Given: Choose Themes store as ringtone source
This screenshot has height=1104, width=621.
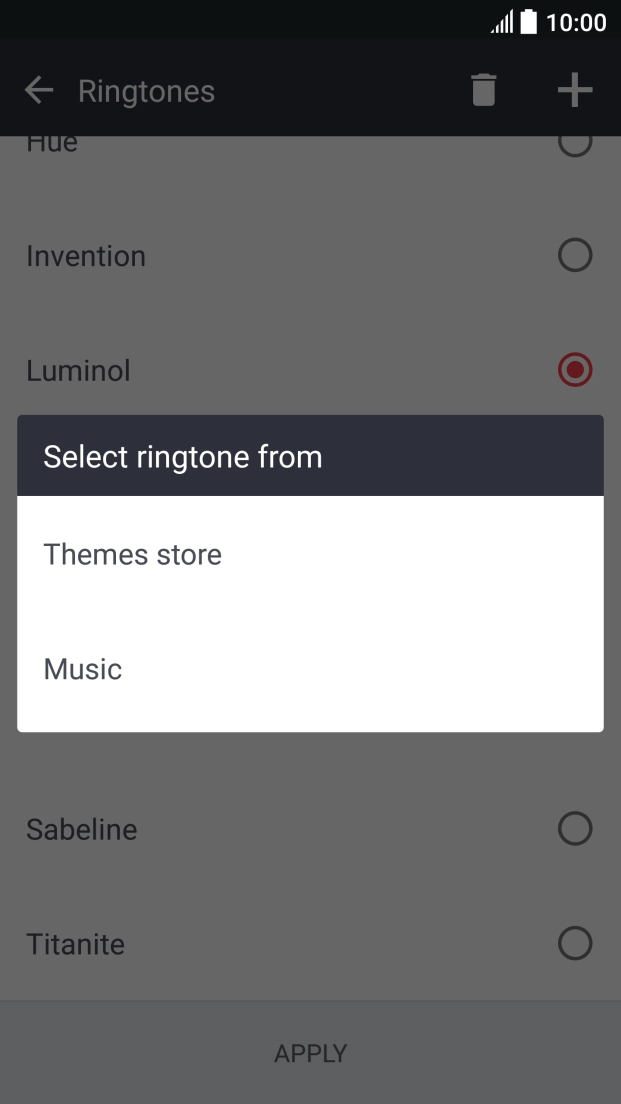Looking at the screenshot, I should pyautogui.click(x=133, y=554).
